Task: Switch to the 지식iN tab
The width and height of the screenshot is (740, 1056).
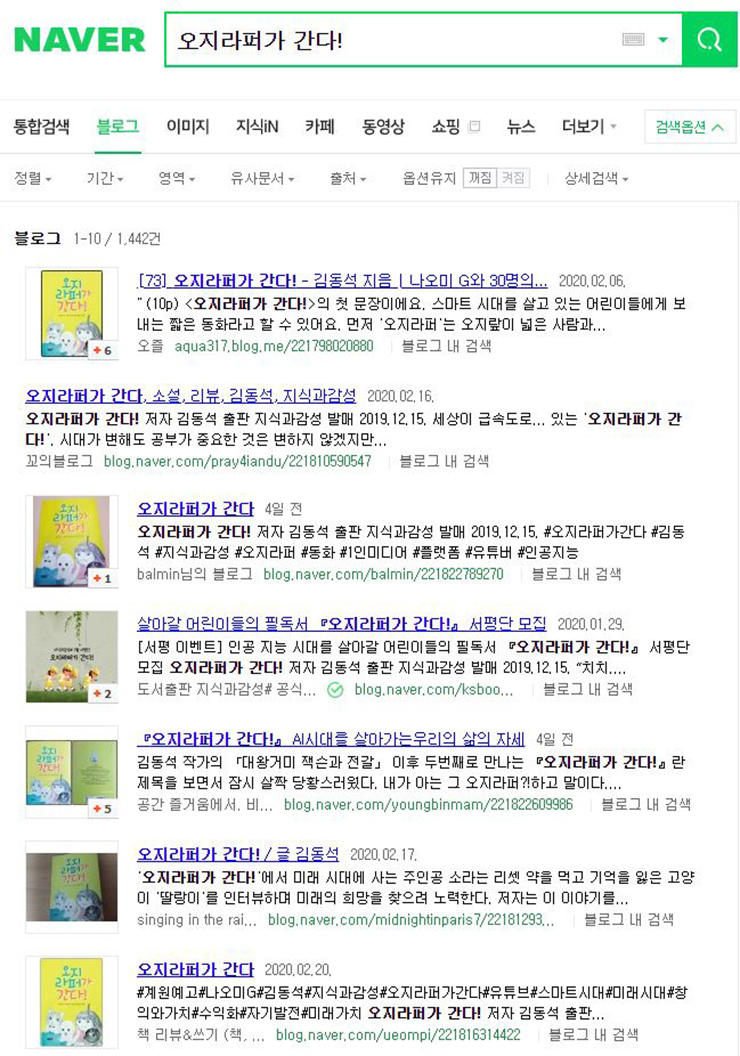Action: 257,127
